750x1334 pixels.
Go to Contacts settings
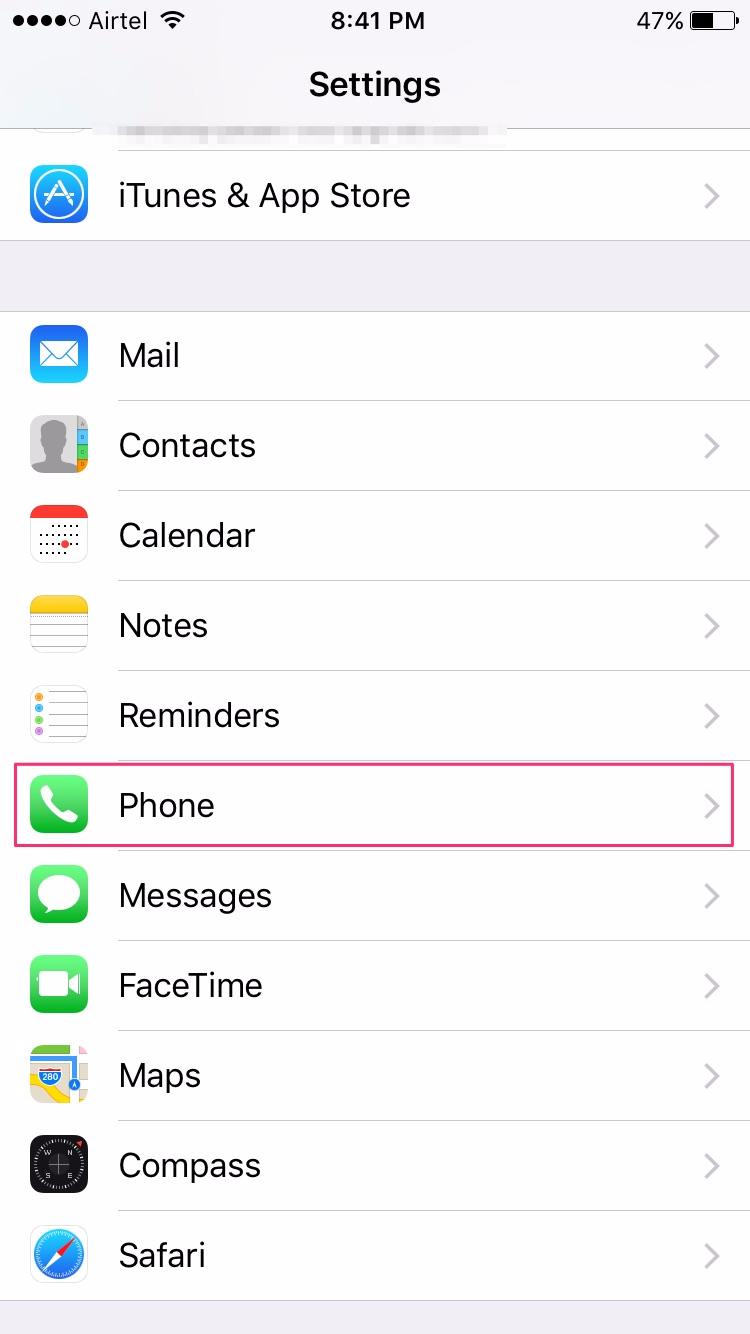[x=375, y=446]
